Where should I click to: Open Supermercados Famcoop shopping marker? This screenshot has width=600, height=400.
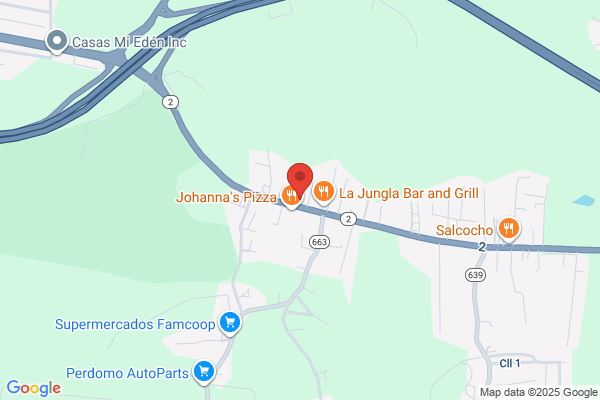[230, 322]
